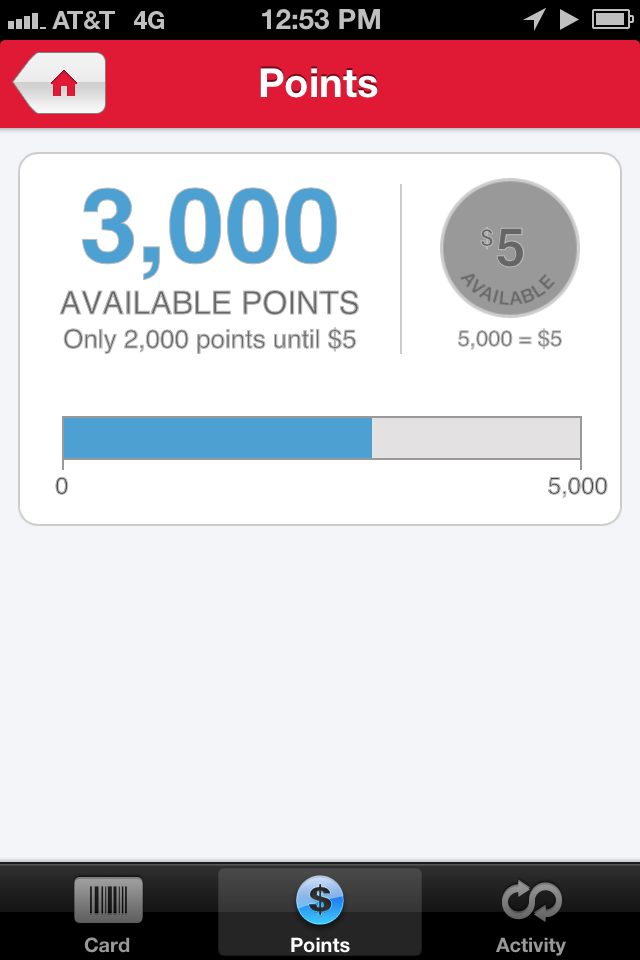
Task: Switch to the Card tab
Action: [x=107, y=913]
